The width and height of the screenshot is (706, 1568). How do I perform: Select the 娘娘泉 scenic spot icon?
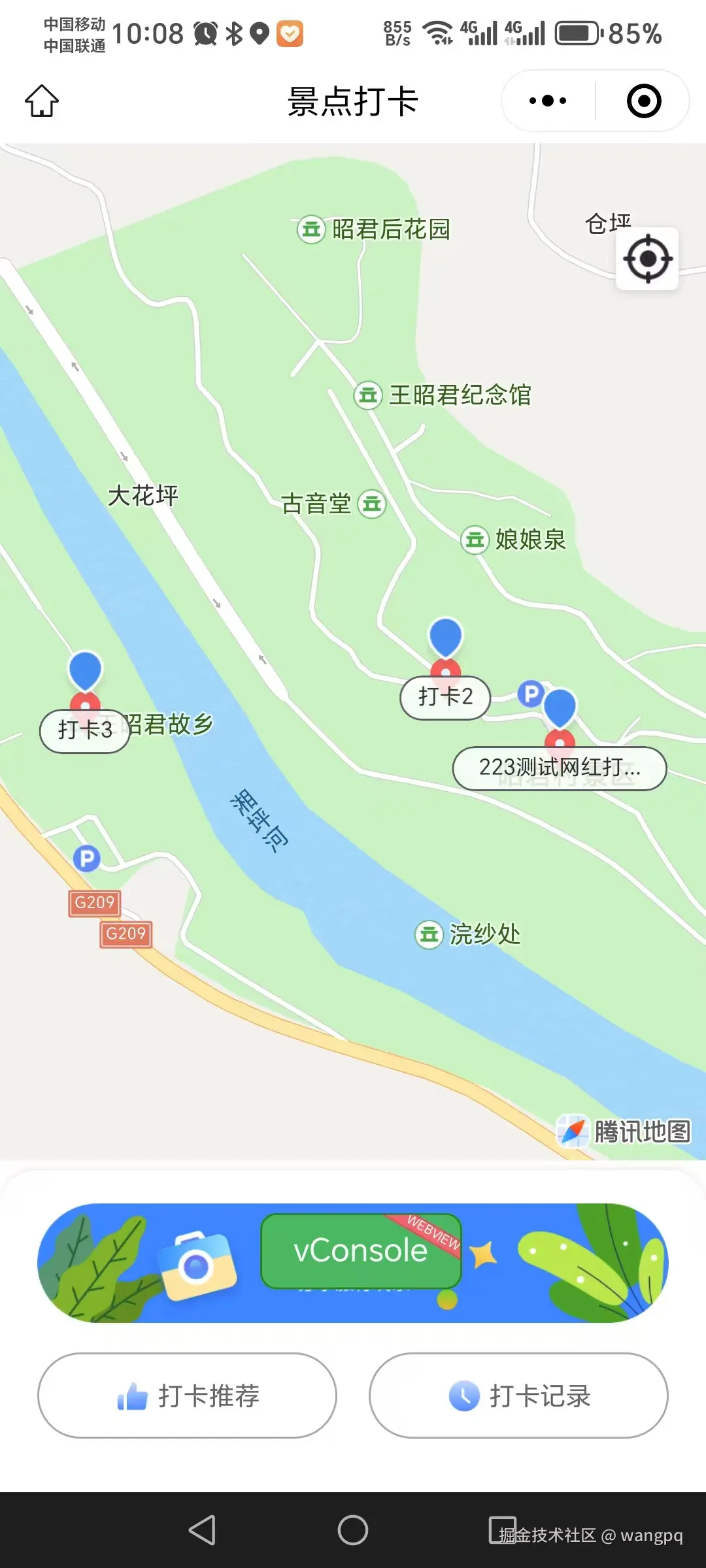[x=473, y=540]
